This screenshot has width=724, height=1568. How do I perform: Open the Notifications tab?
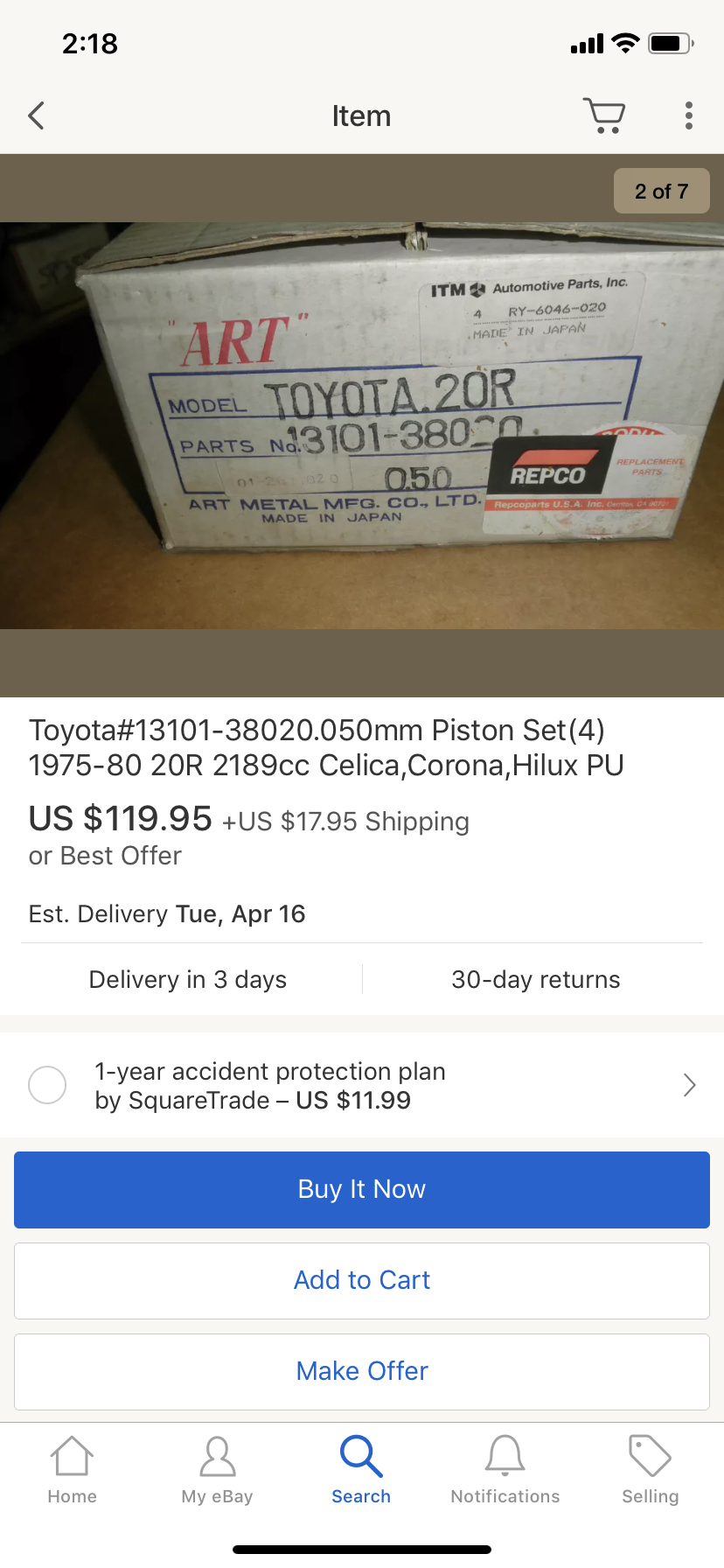pyautogui.click(x=505, y=1470)
